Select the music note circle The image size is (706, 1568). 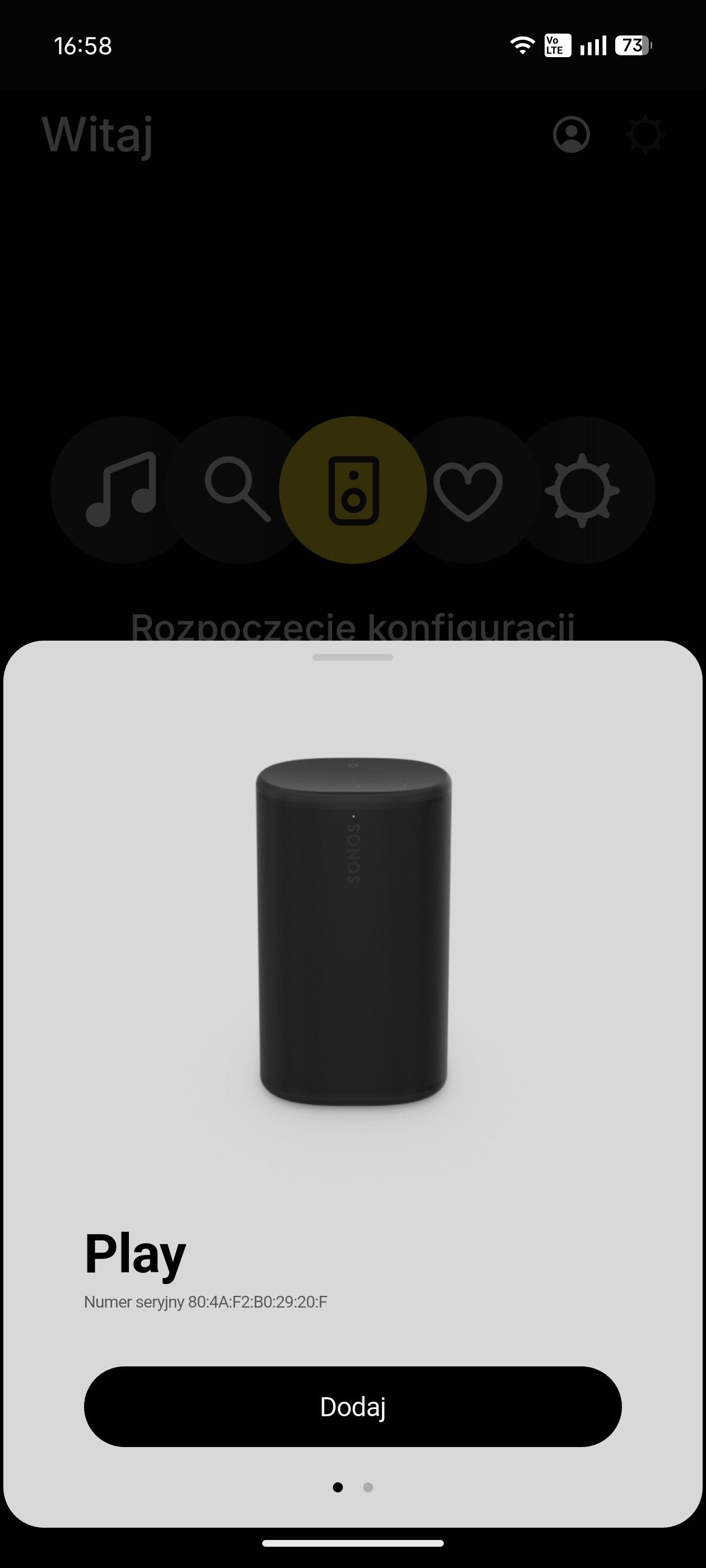click(120, 489)
